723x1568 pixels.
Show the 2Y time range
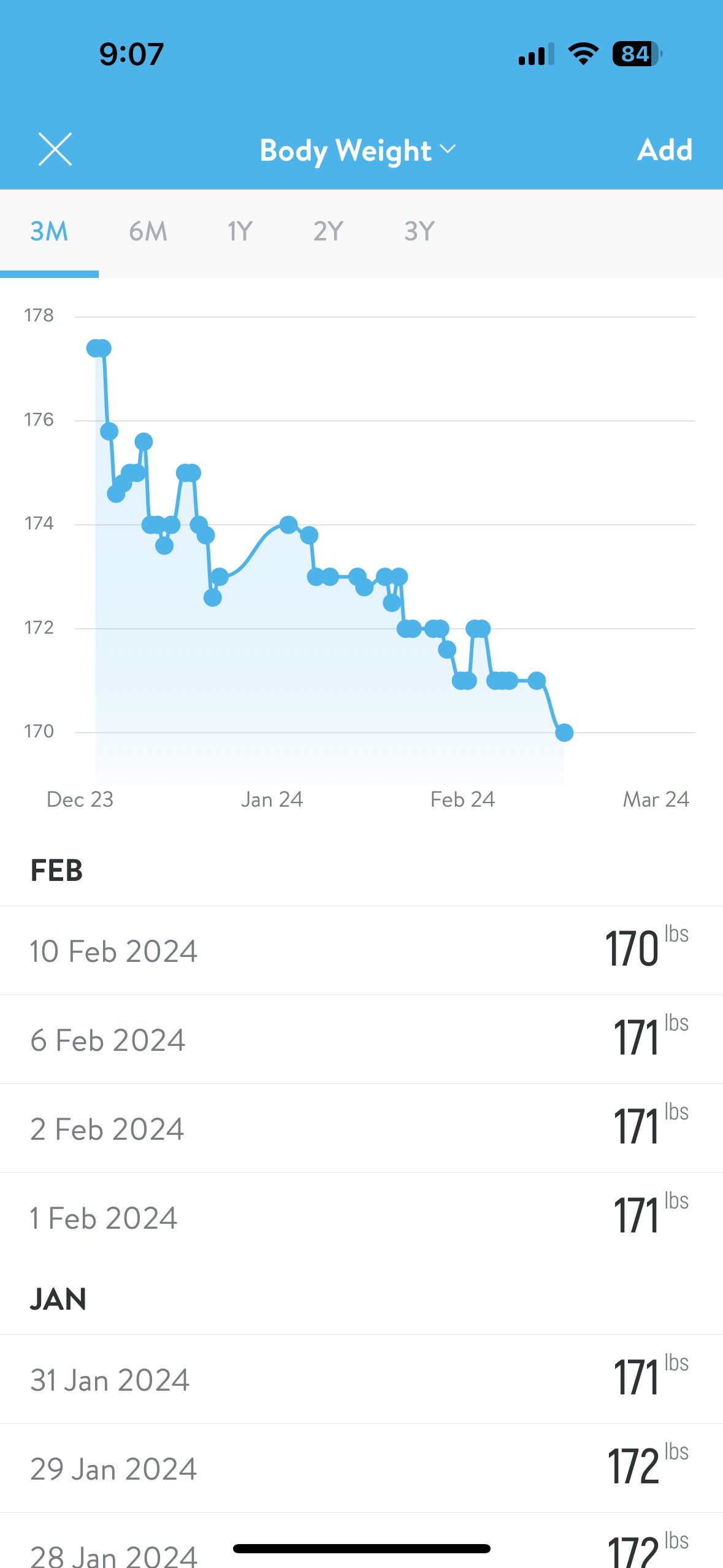(x=328, y=232)
